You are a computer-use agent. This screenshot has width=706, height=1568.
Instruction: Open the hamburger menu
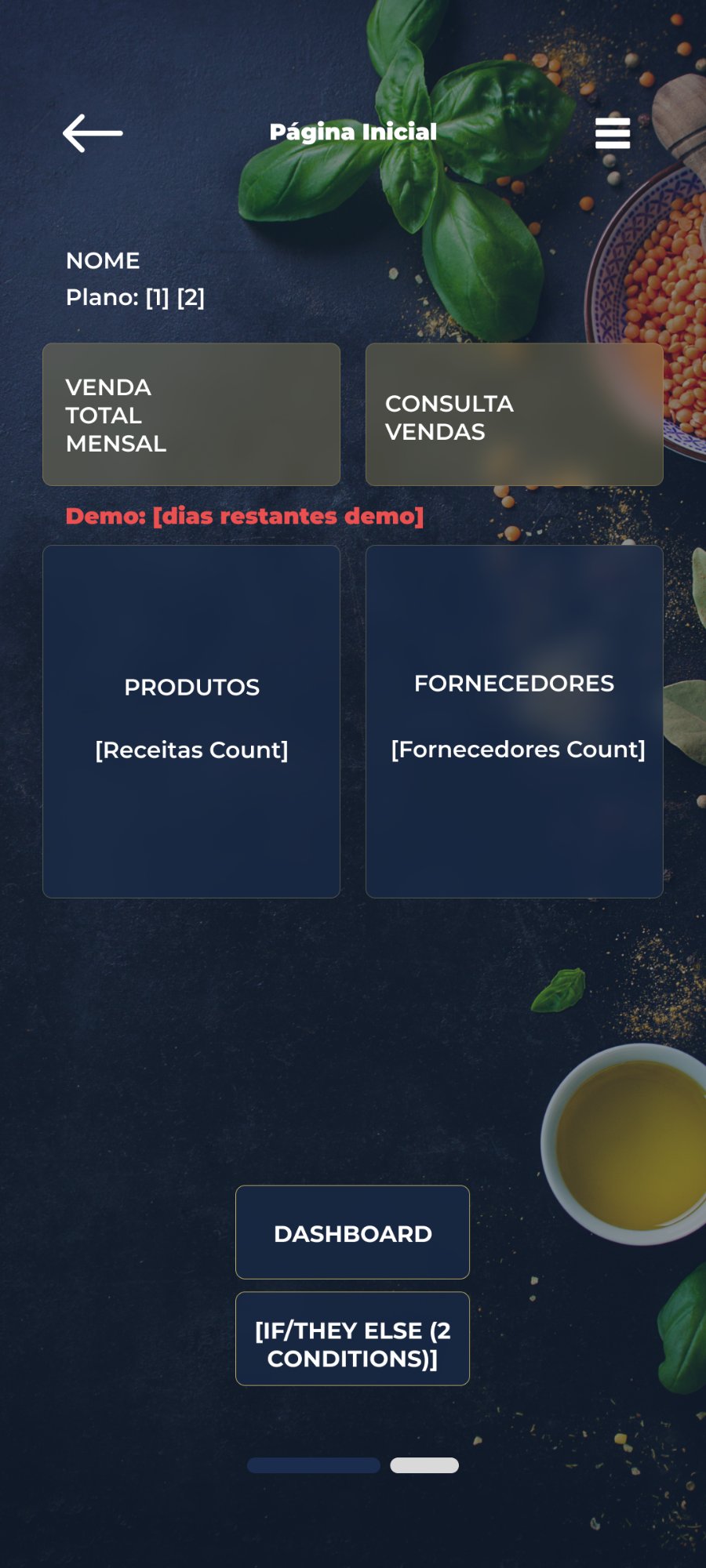[x=613, y=133]
